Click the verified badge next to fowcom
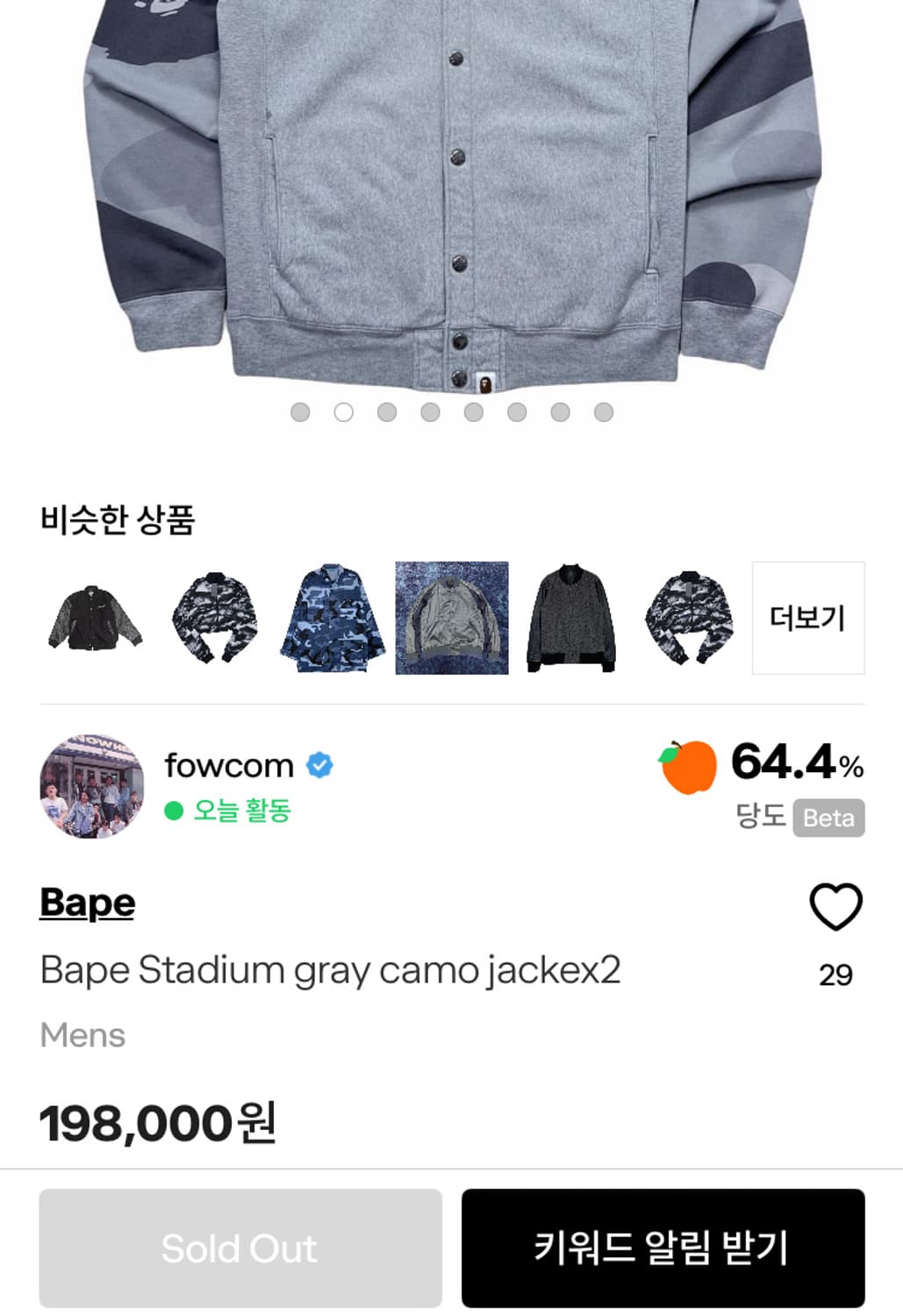This screenshot has width=903, height=1316. [319, 765]
